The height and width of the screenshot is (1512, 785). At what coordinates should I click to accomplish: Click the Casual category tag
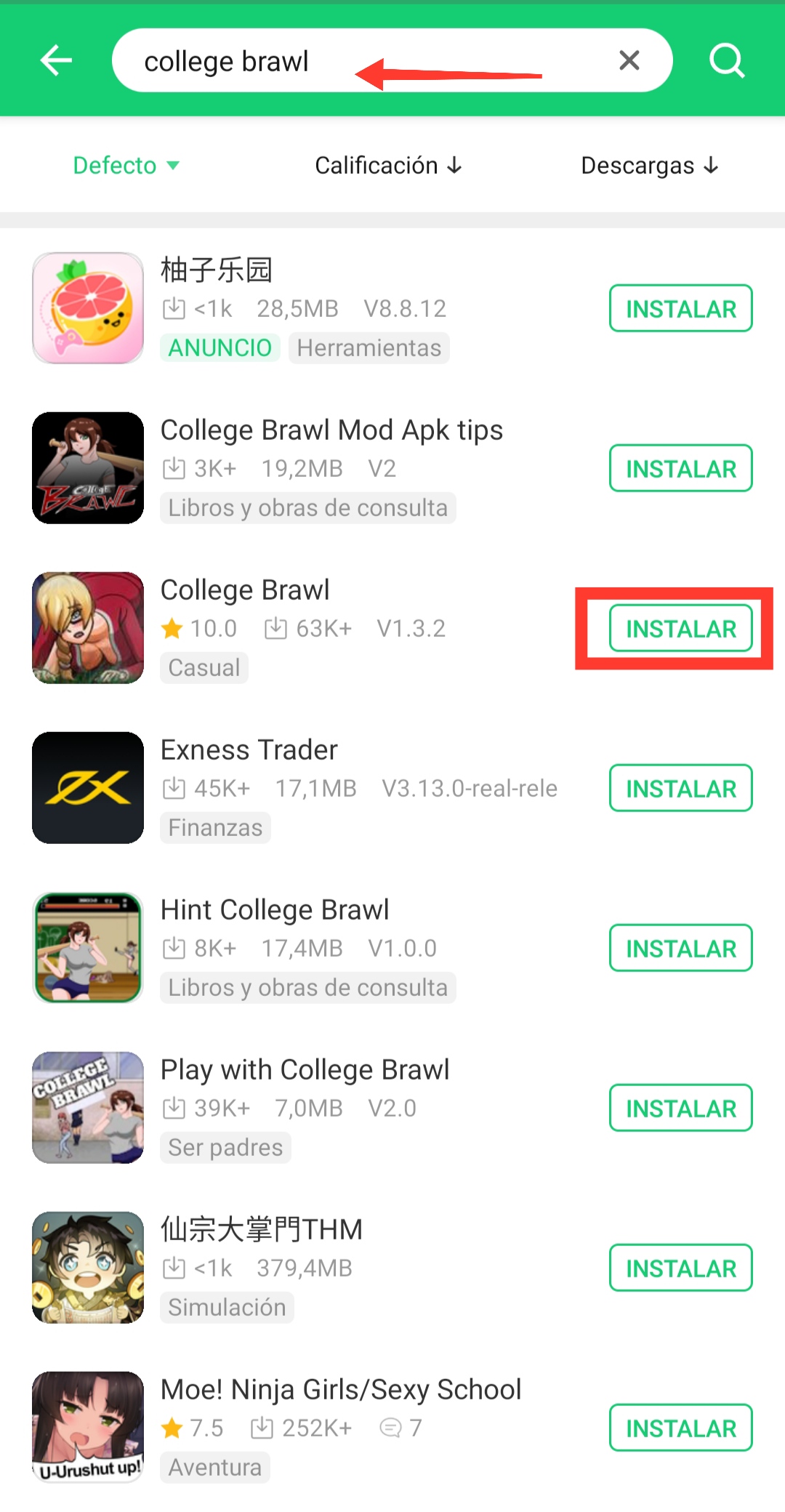(204, 667)
